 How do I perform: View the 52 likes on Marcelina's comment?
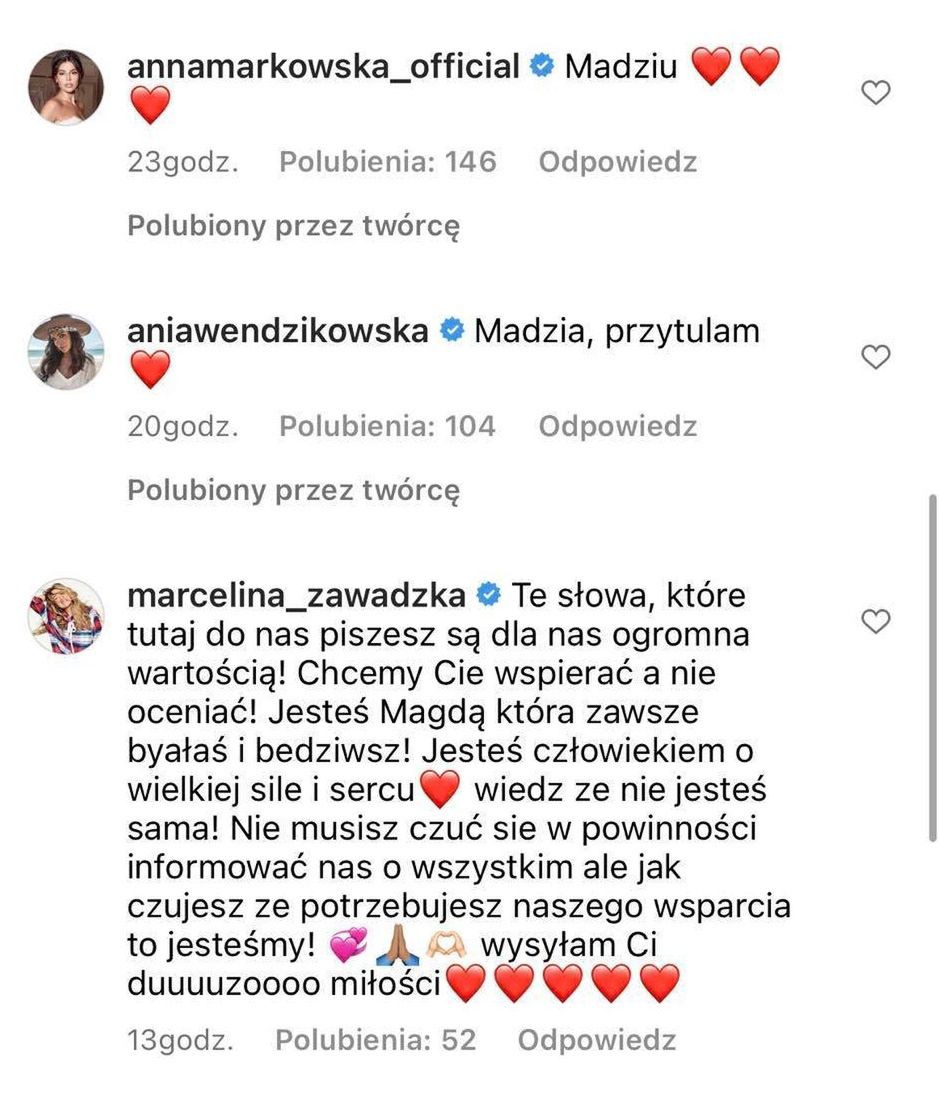pos(375,1040)
